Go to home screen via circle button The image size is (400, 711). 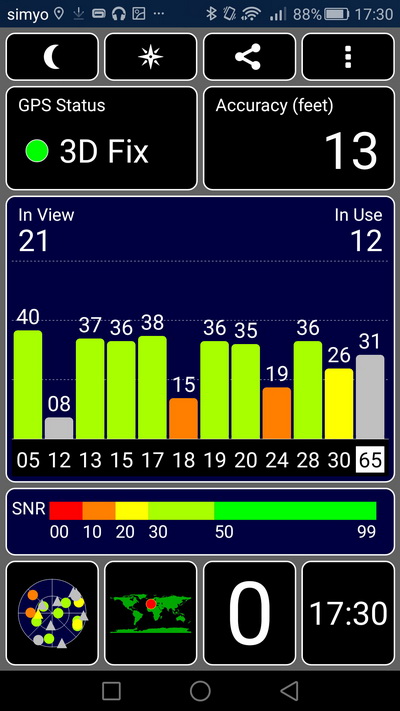coord(200,691)
